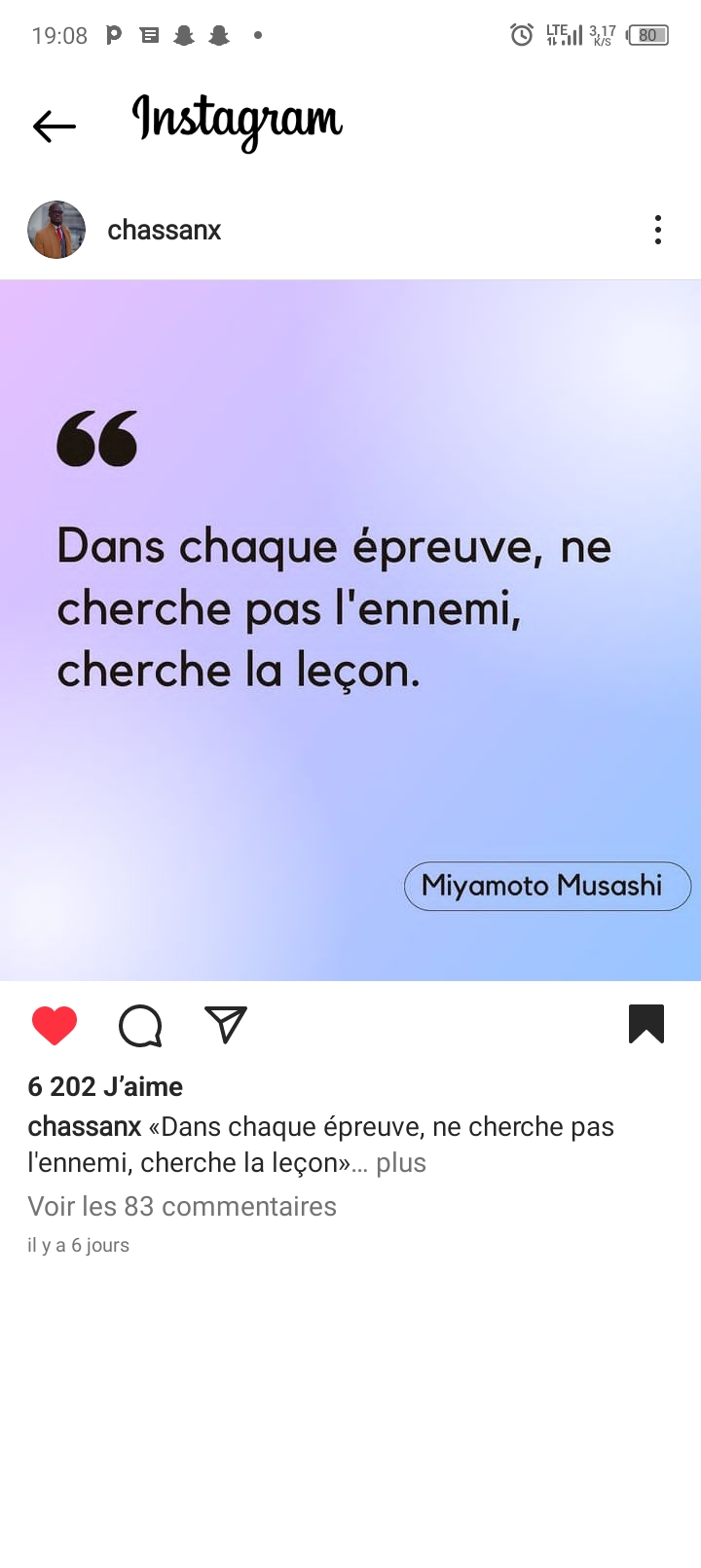
Task: Open the post's three-dot options menu
Action: click(658, 231)
